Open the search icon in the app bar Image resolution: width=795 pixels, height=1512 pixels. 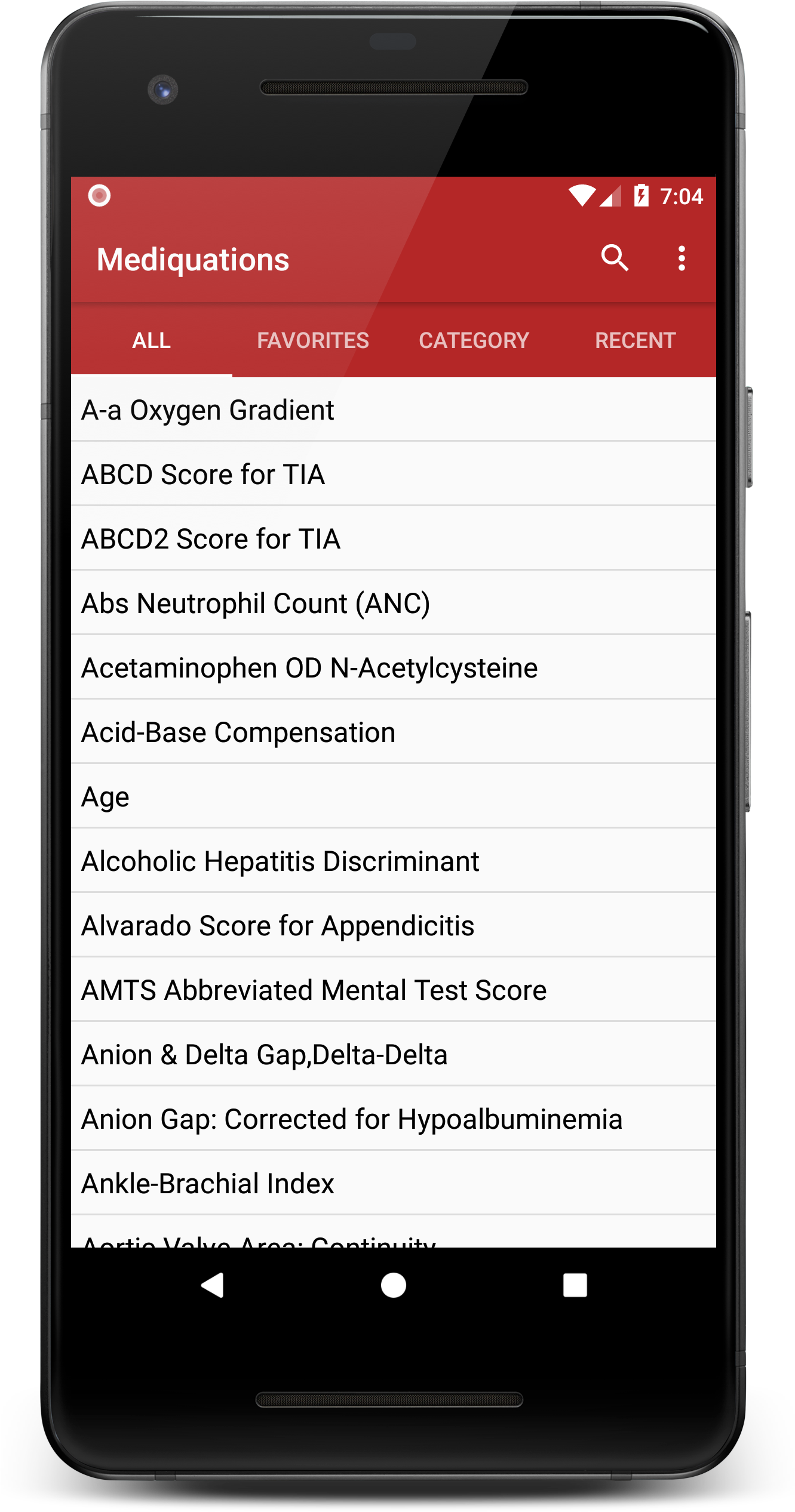tap(614, 258)
